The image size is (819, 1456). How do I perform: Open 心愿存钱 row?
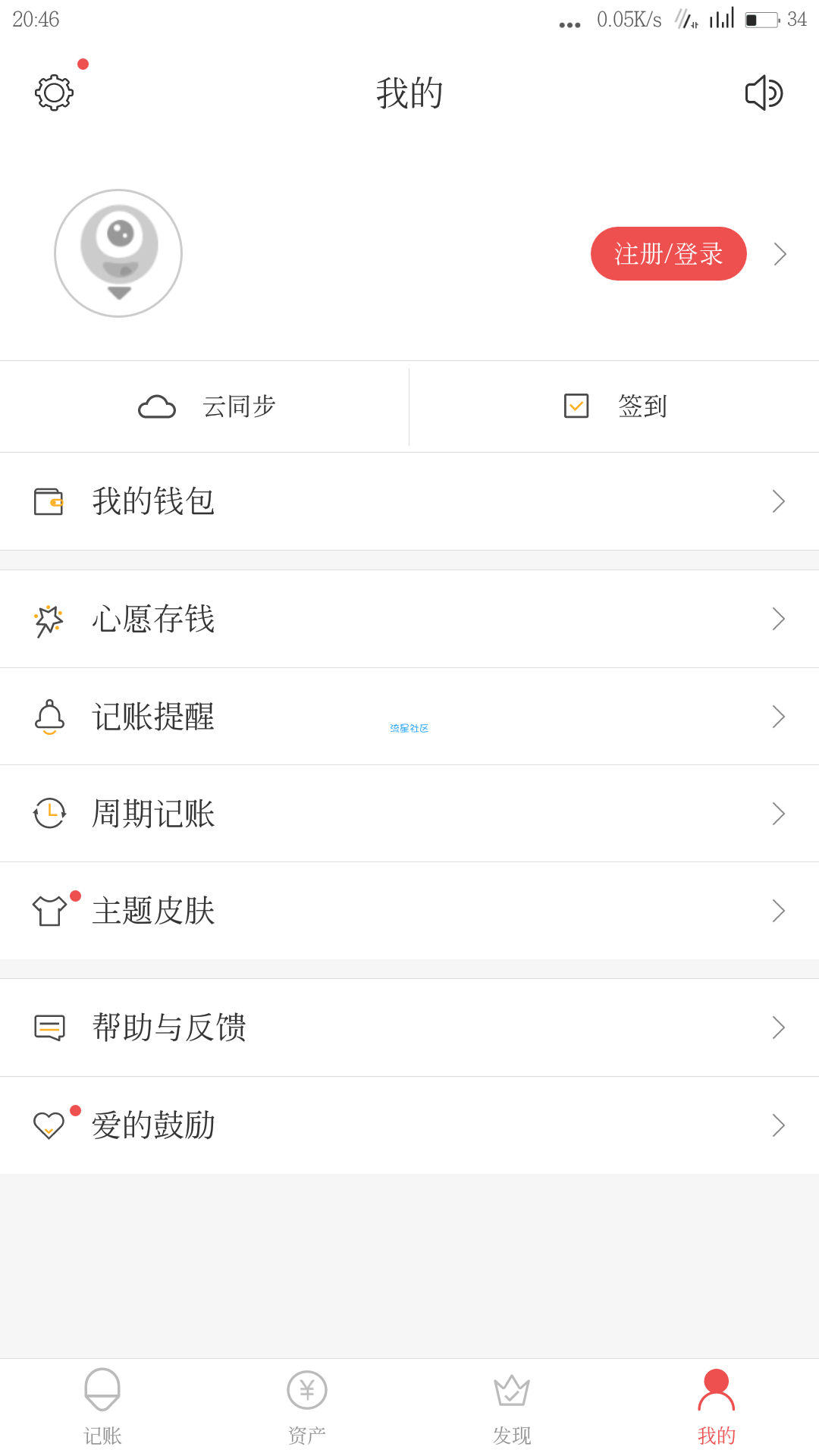tap(409, 619)
